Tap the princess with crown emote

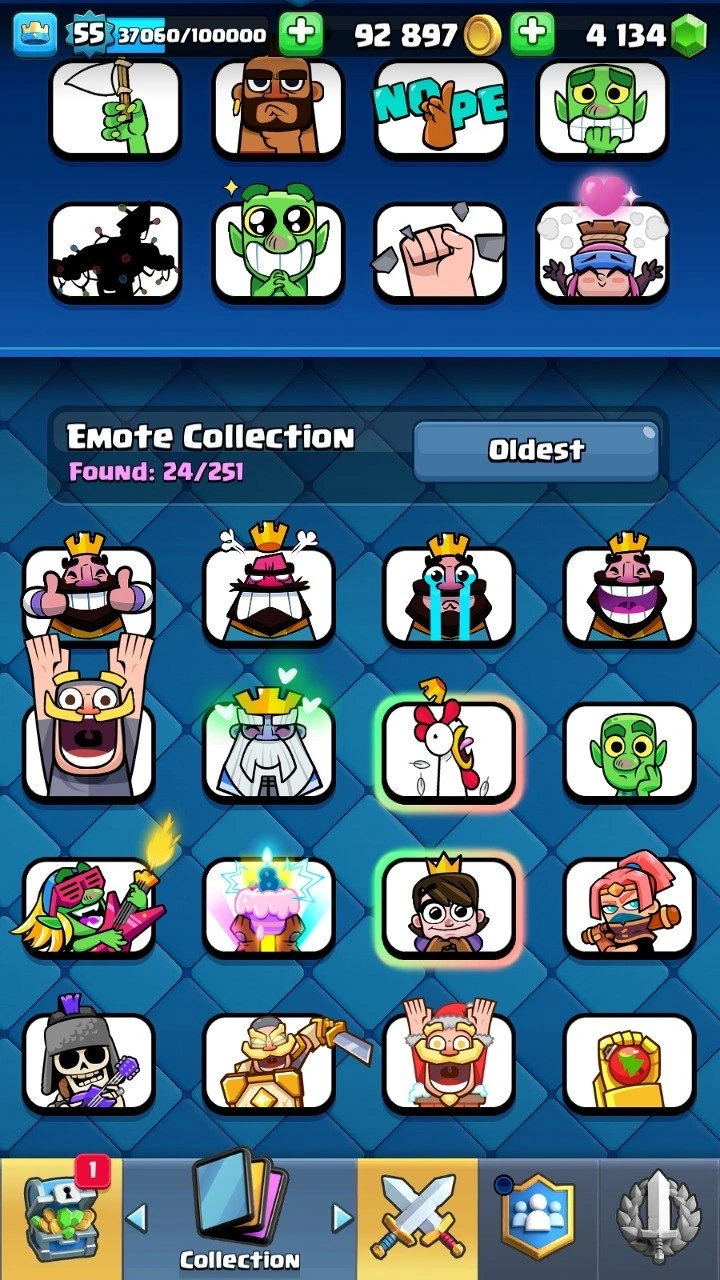point(448,906)
